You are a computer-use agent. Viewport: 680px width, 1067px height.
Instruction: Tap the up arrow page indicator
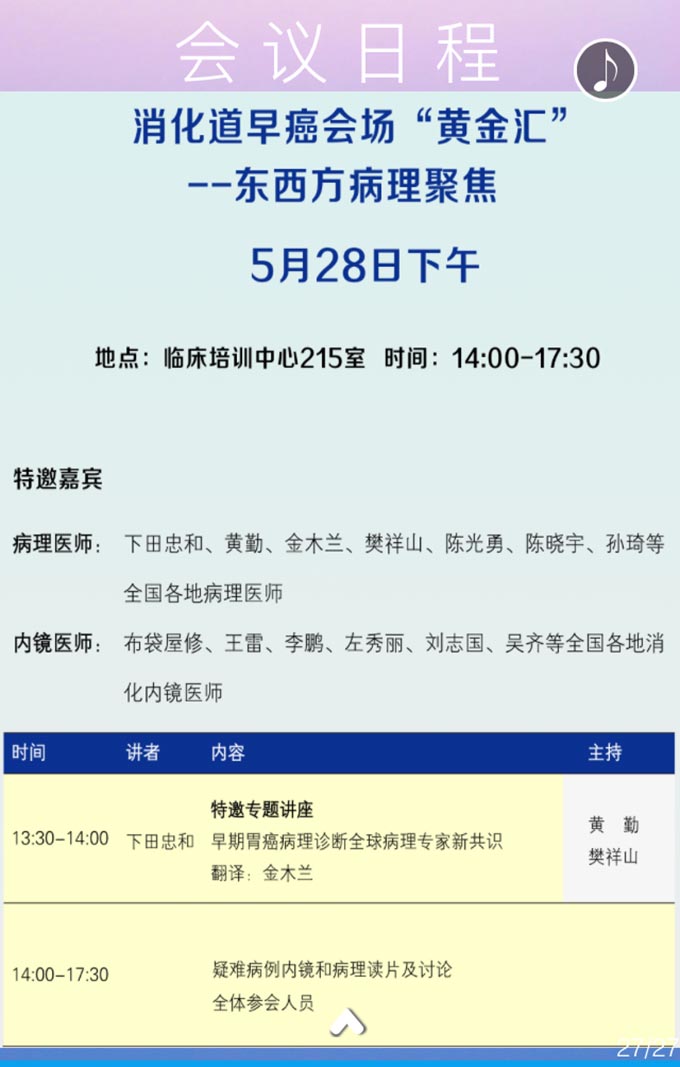(347, 1021)
